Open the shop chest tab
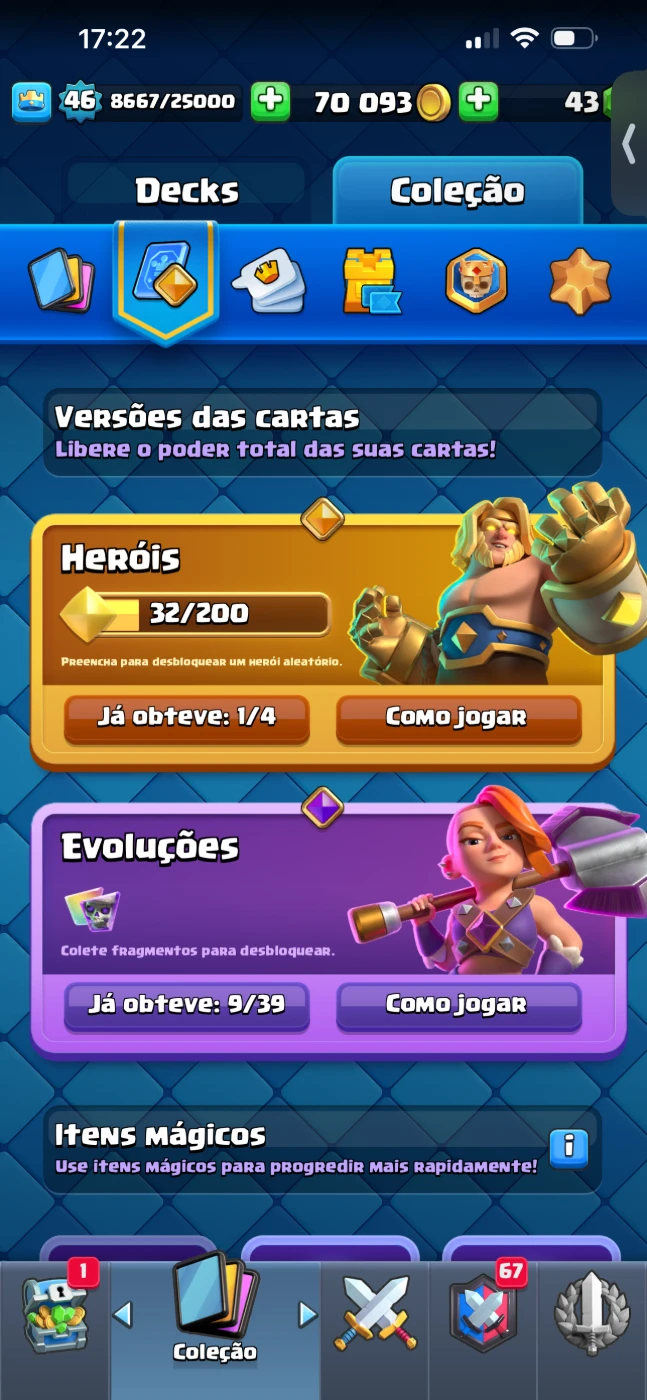647x1400 pixels. click(x=55, y=1318)
